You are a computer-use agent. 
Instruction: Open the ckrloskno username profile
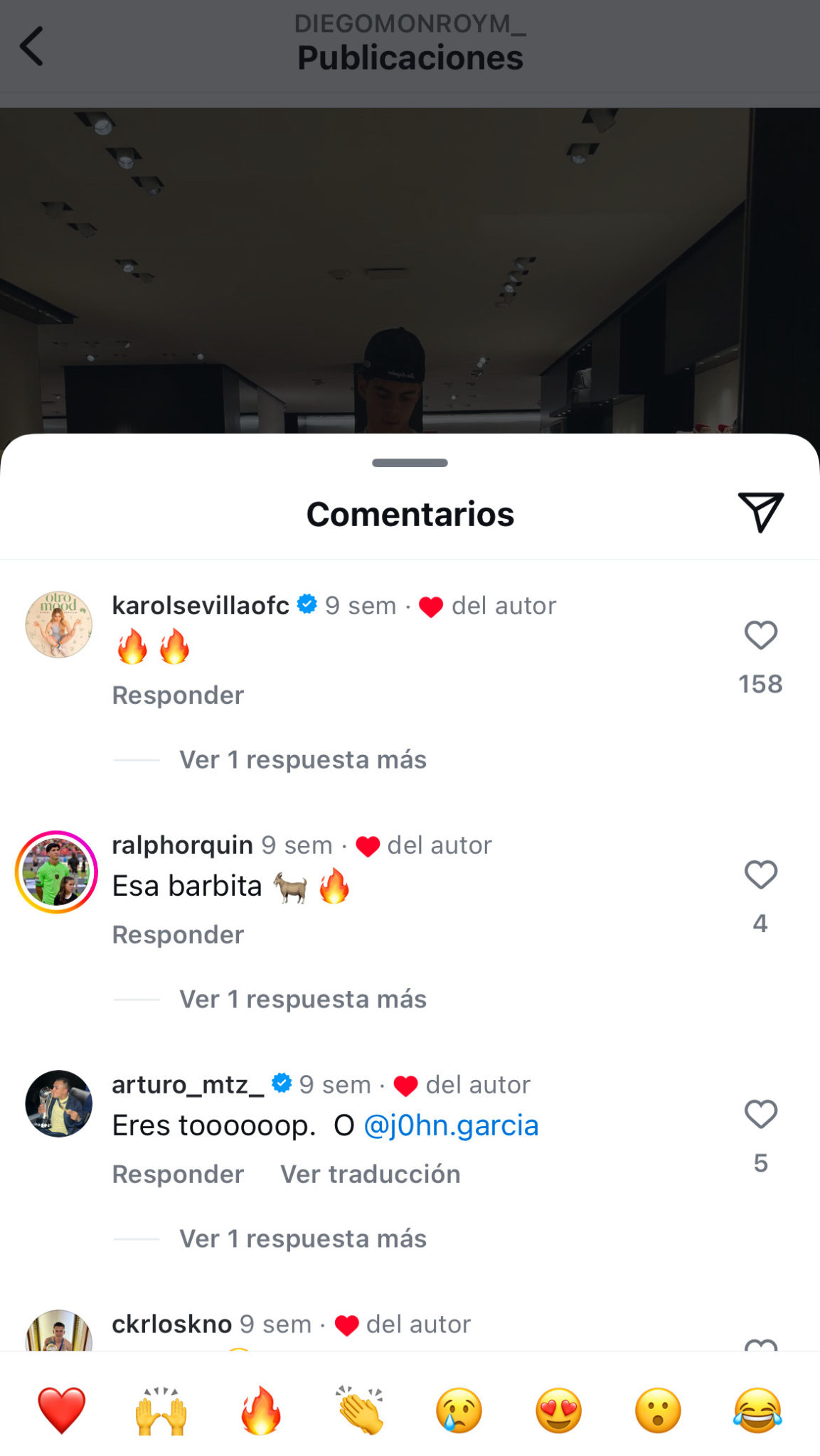tap(171, 1324)
